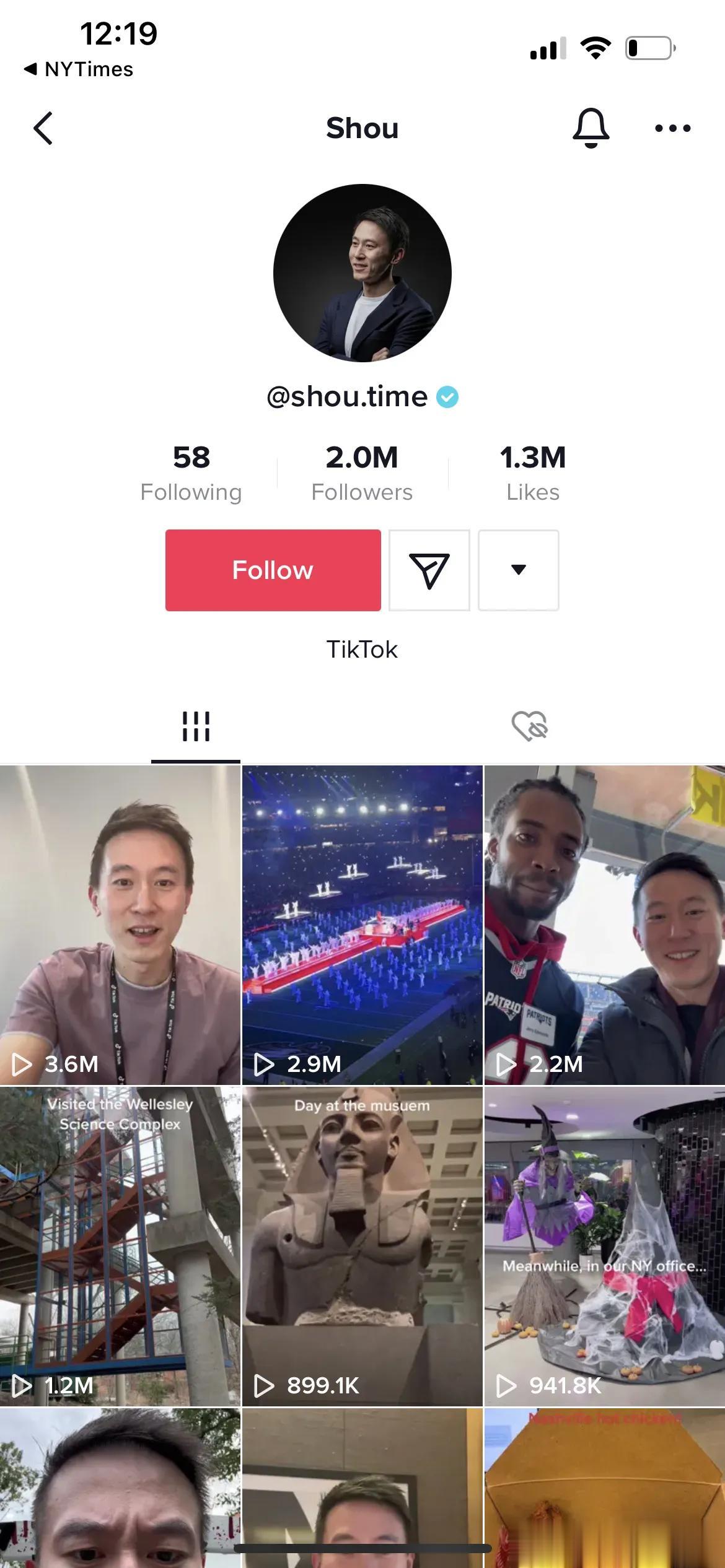The image size is (725, 1568).
Task: Play the video with 3.6M views
Action: point(120,925)
